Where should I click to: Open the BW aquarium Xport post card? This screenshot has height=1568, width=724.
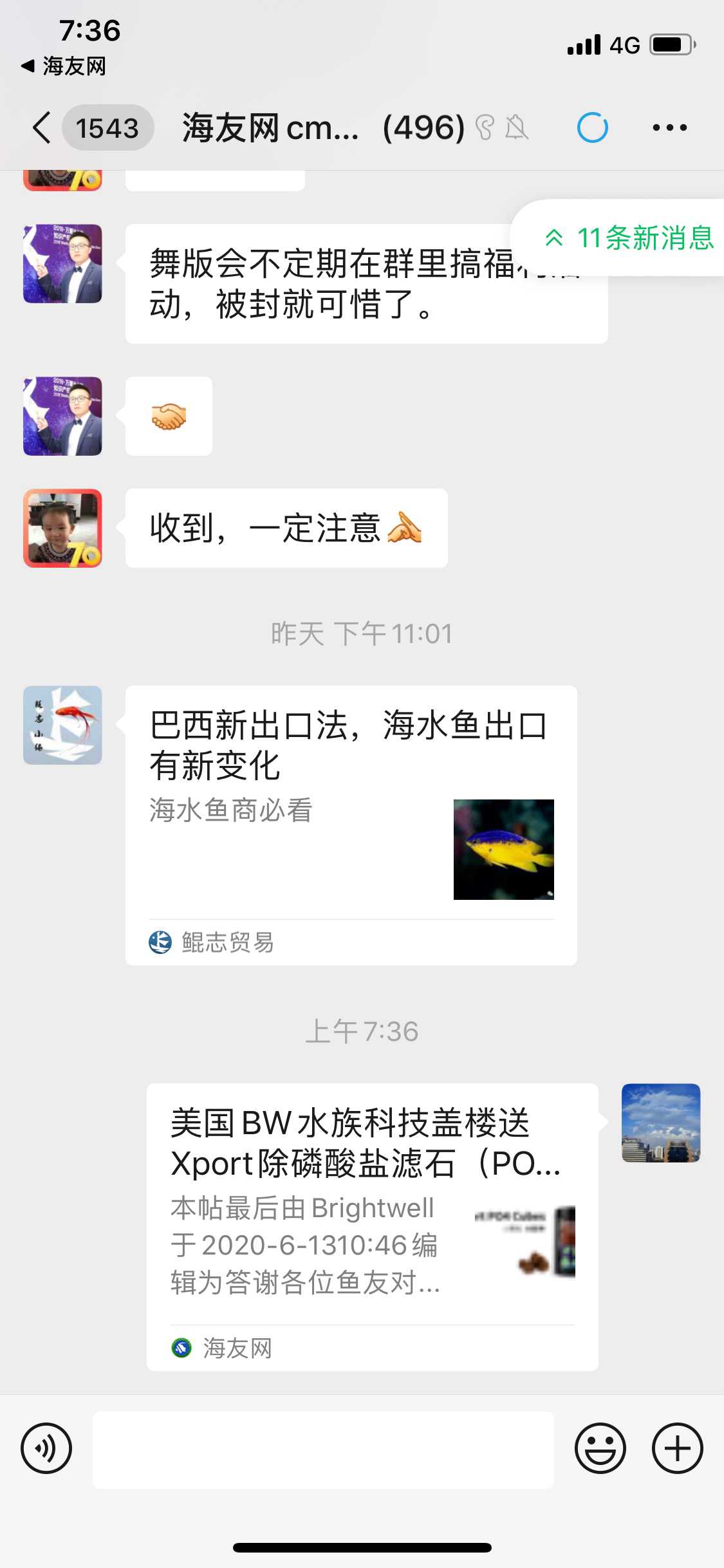click(372, 1226)
